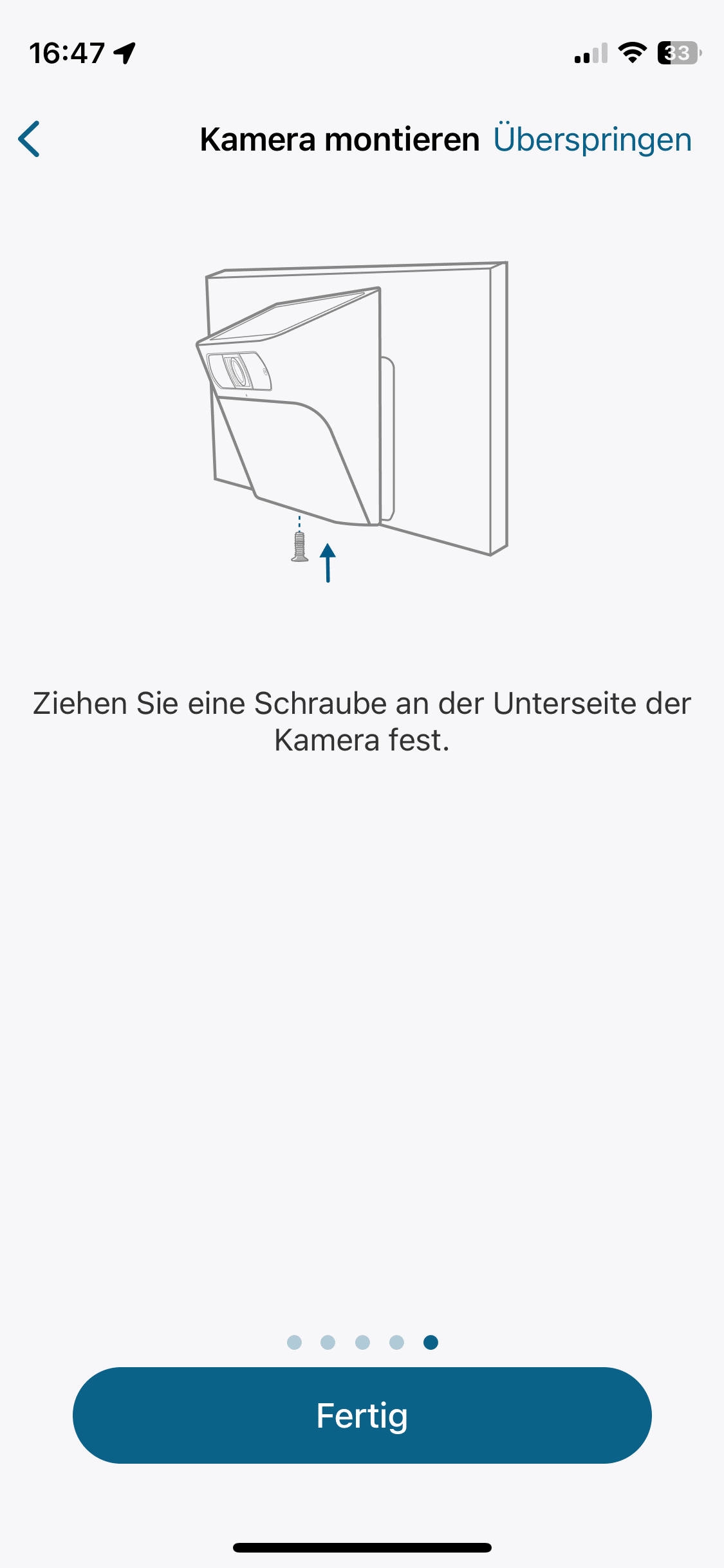Confirm mounting with the Fertig button

(x=362, y=1416)
